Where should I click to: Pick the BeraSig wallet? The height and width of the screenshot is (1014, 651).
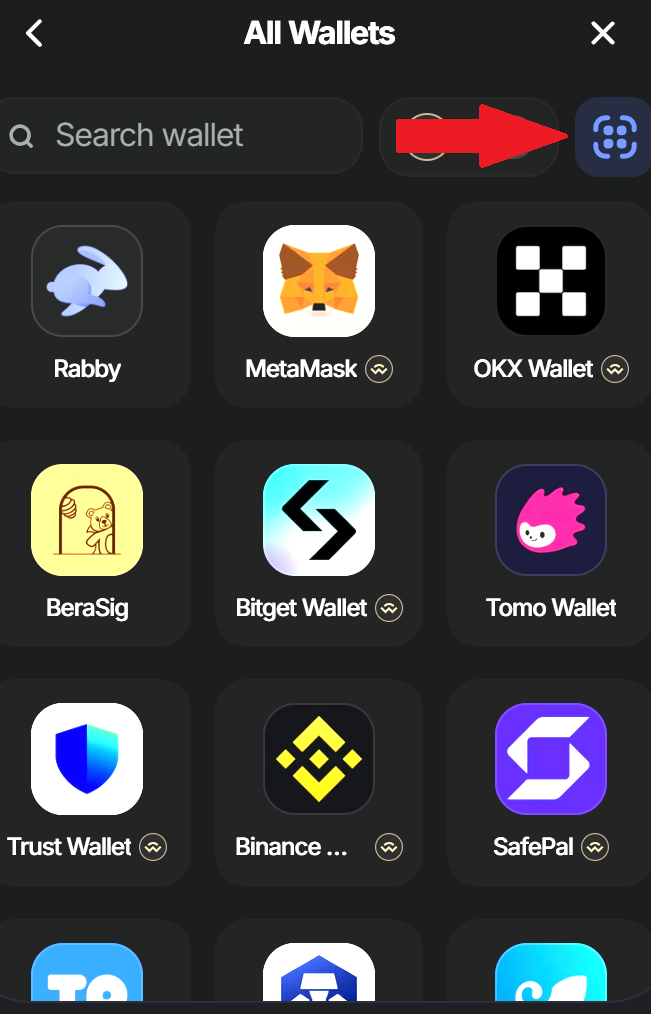(87, 542)
